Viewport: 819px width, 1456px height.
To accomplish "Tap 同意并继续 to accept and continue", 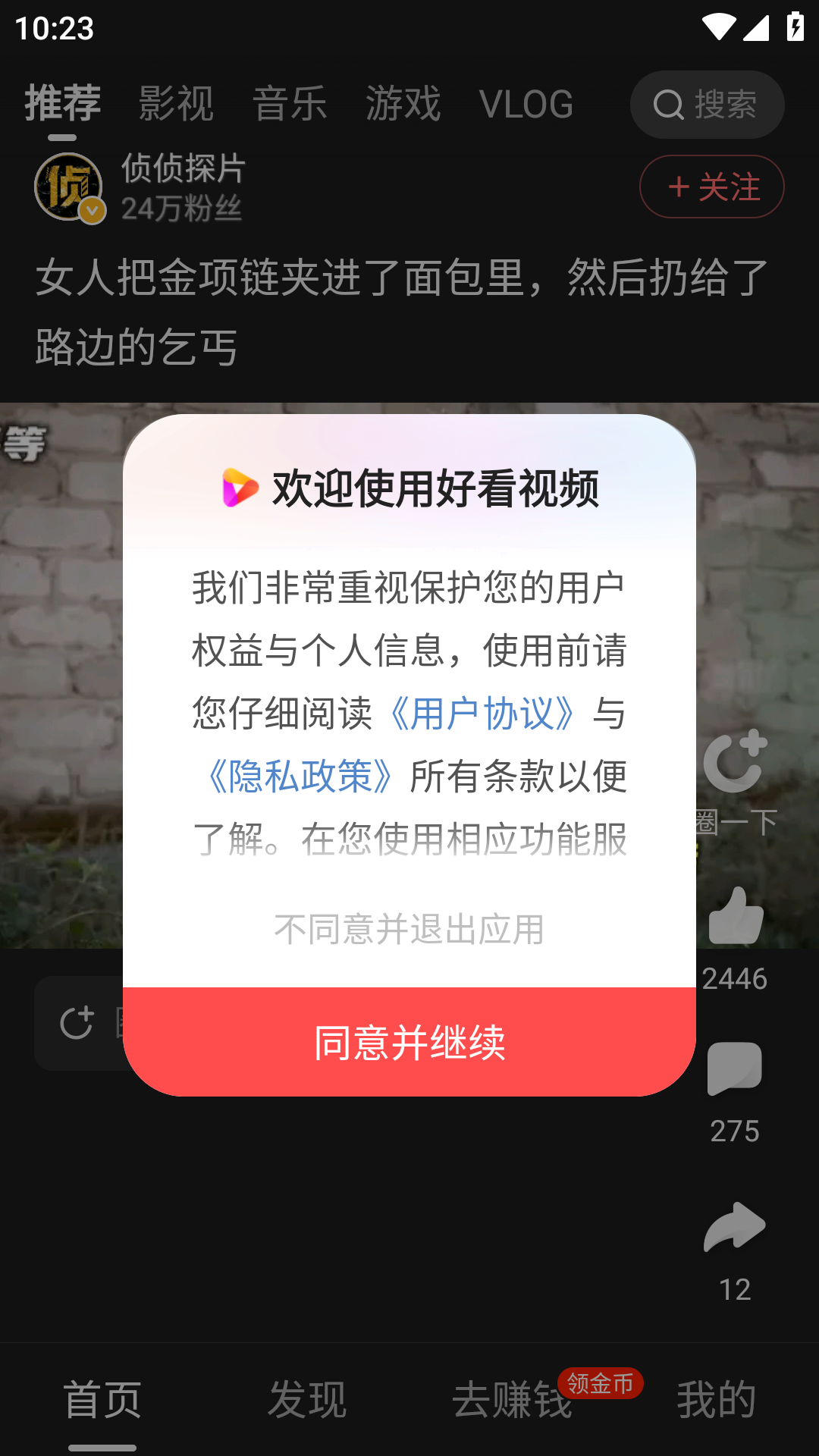I will pyautogui.click(x=409, y=1042).
